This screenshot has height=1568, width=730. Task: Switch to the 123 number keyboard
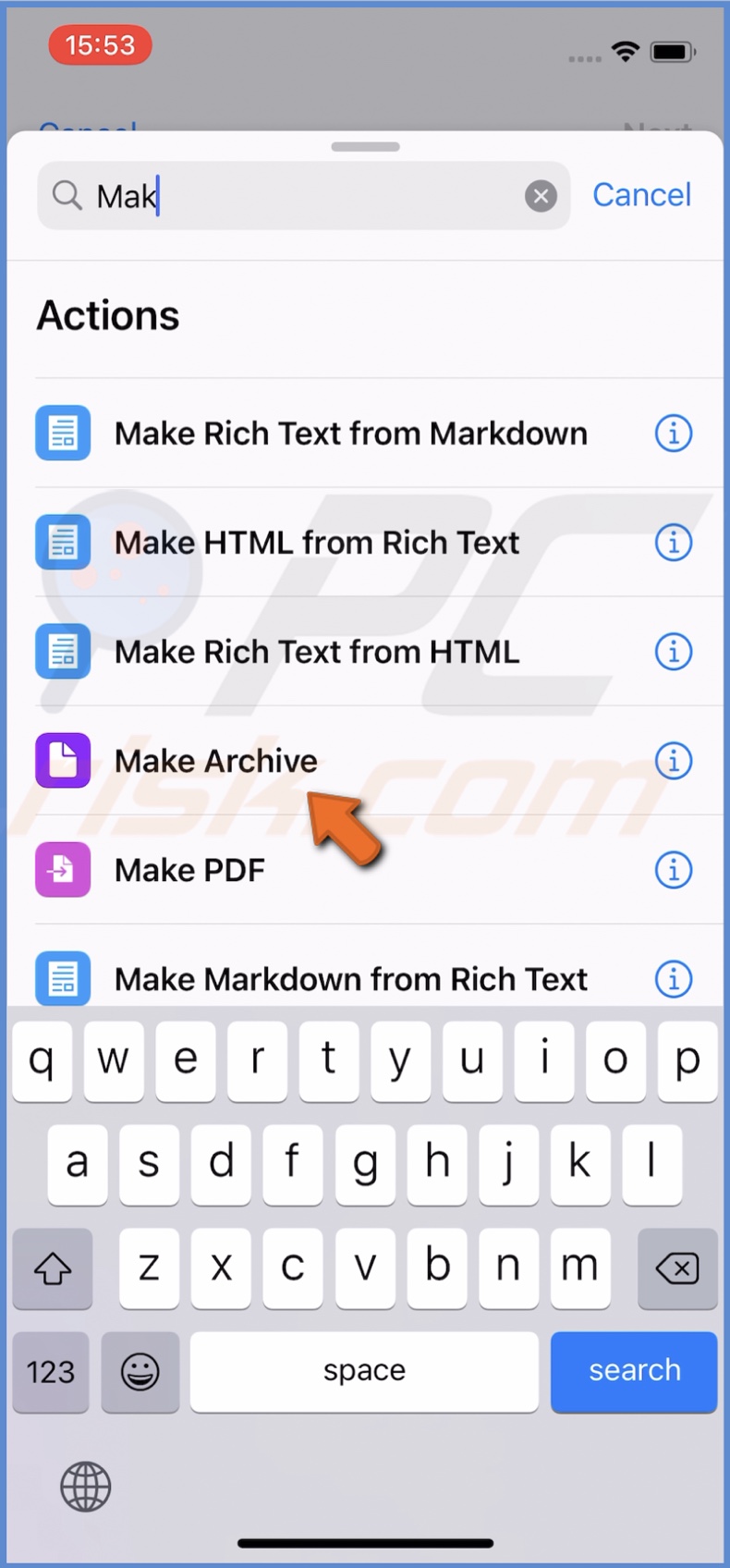[x=51, y=1372]
